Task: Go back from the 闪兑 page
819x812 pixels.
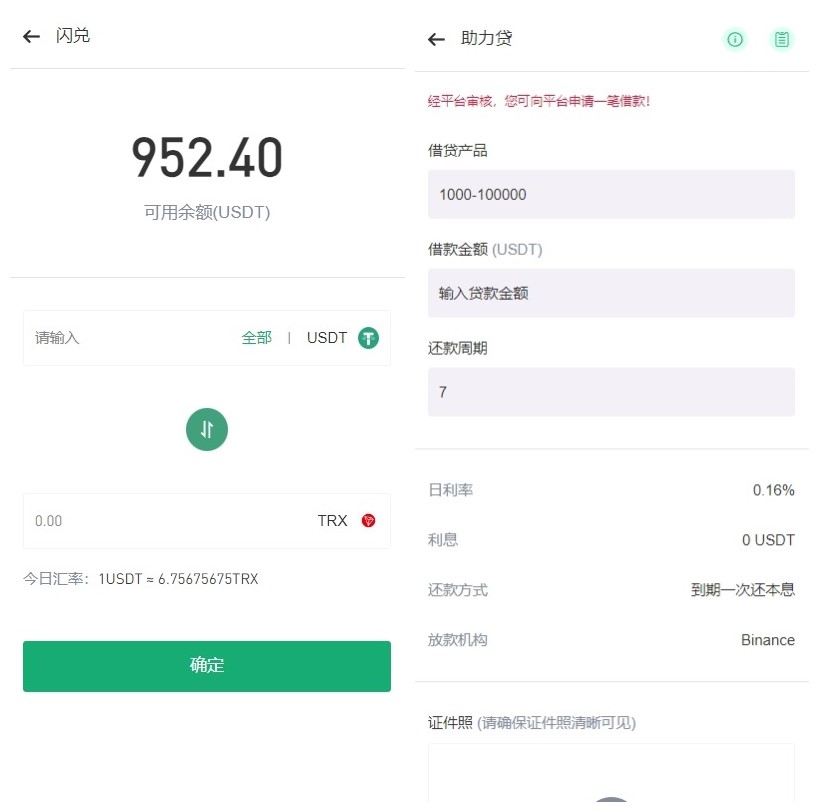Action: pos(31,36)
